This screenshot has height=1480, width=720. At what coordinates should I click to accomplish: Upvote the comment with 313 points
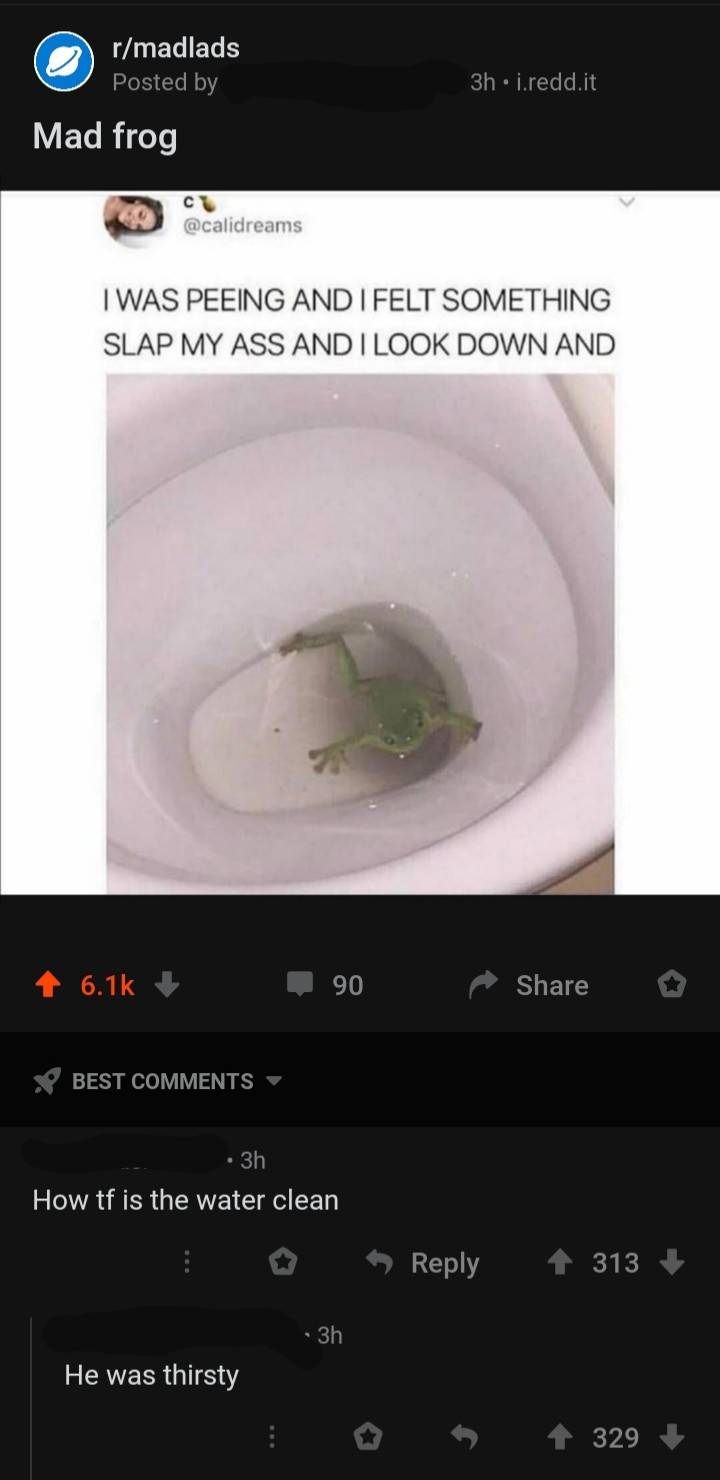[559, 1263]
